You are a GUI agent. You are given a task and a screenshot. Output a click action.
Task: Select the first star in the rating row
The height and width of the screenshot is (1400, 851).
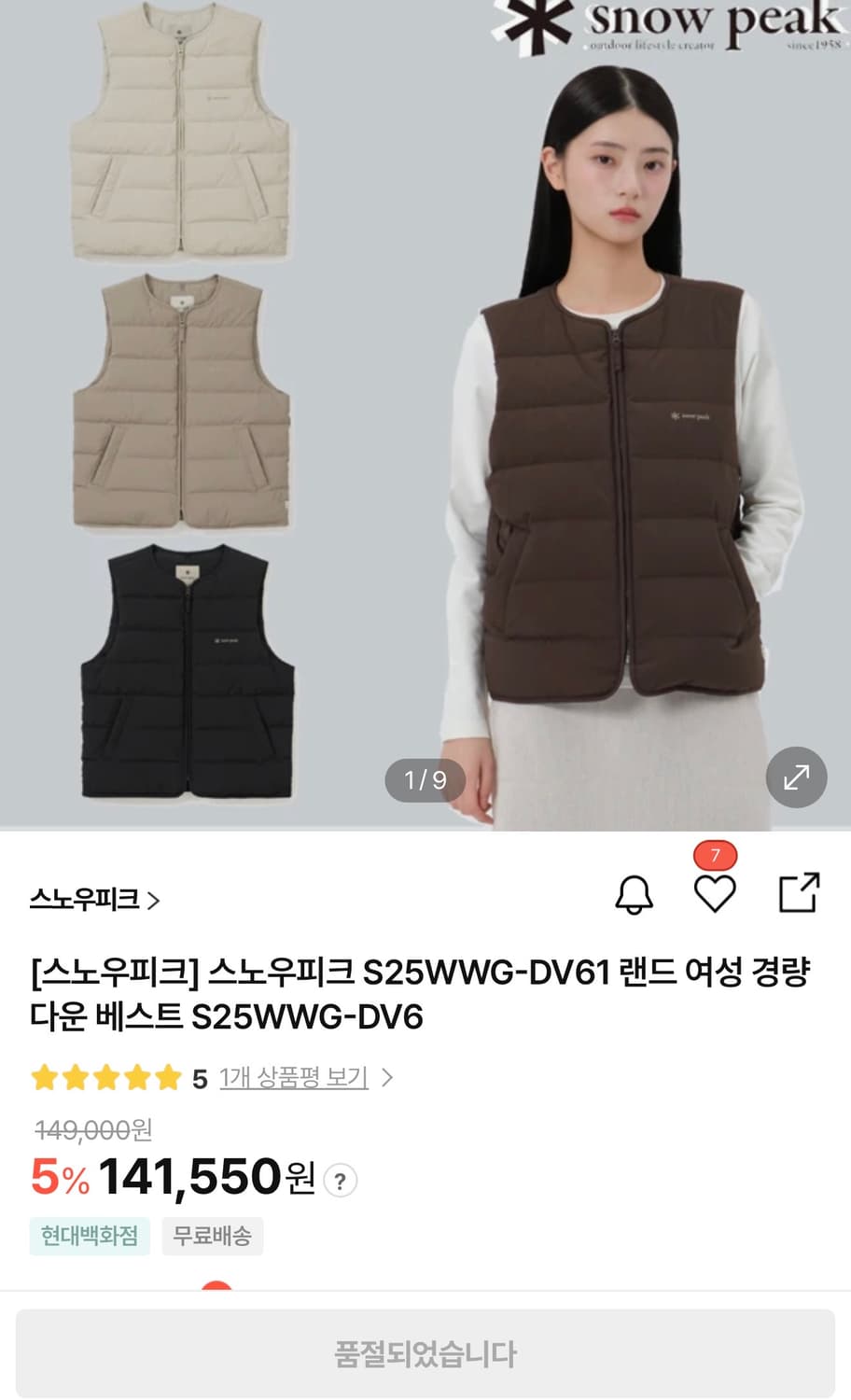46,1077
